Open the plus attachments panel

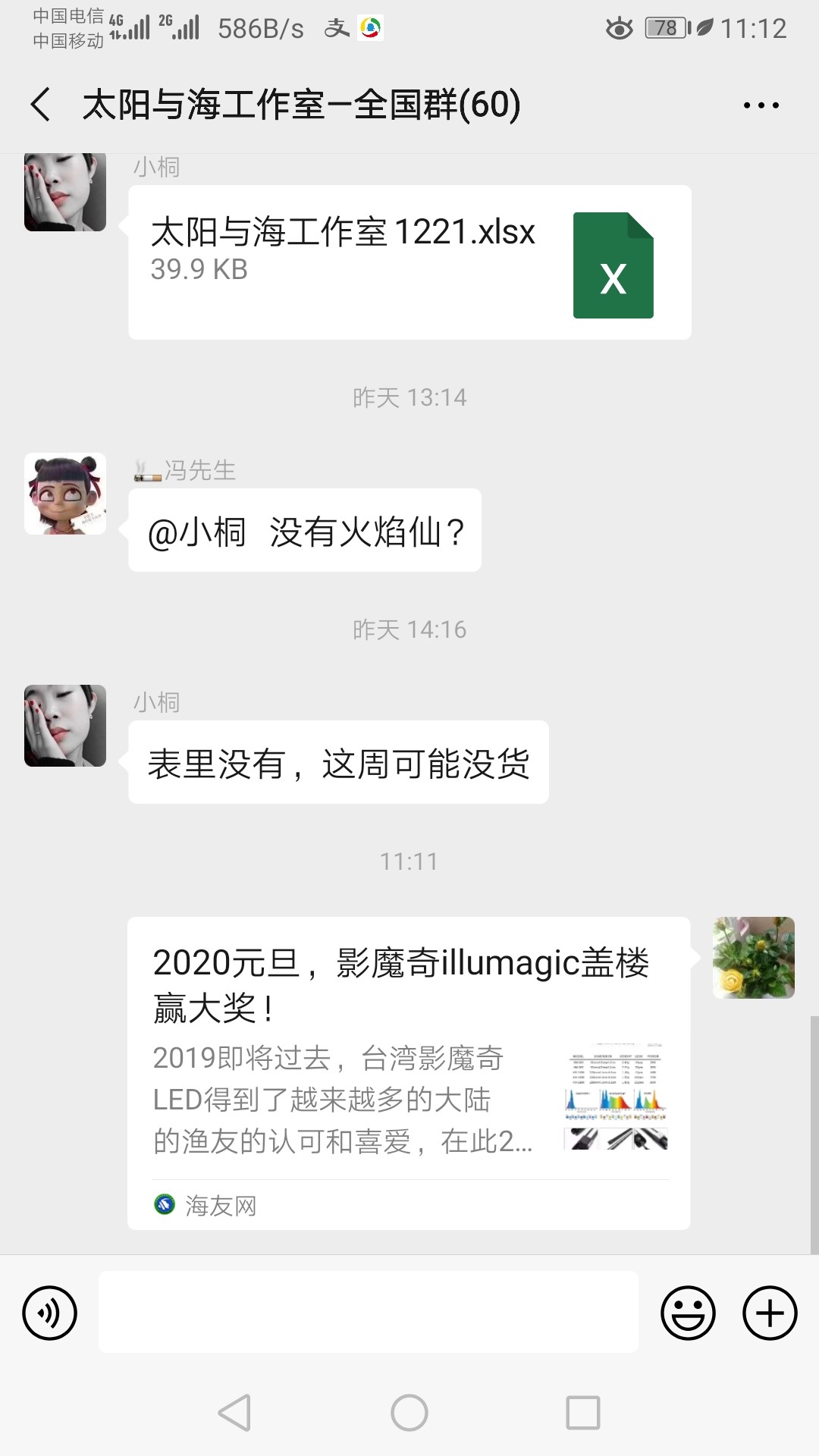pos(769,1313)
